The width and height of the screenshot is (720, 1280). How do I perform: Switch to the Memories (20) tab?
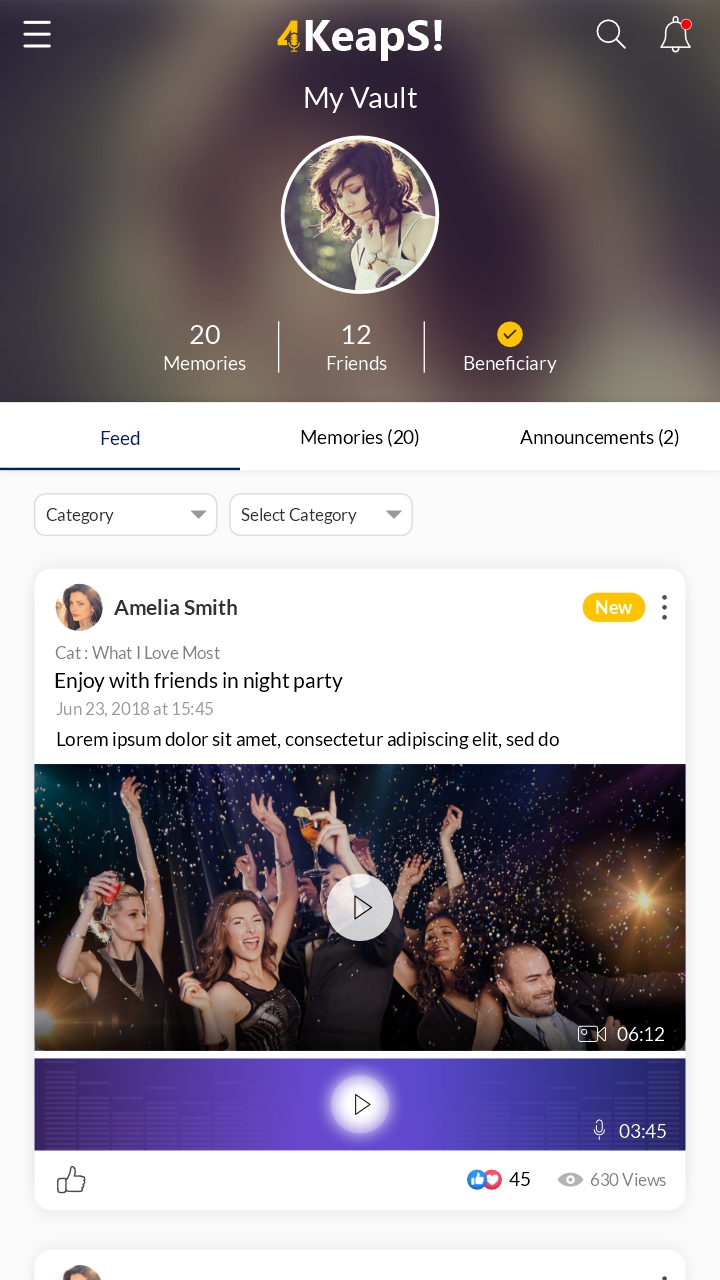360,438
